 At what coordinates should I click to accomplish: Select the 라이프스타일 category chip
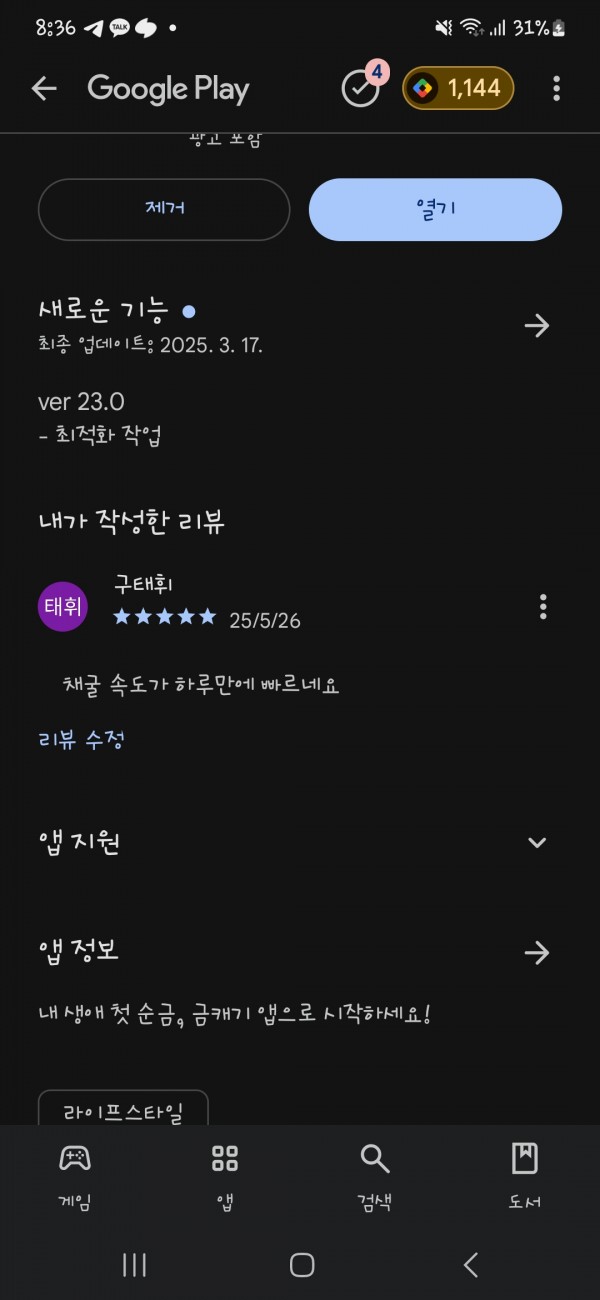pyautogui.click(x=123, y=1108)
